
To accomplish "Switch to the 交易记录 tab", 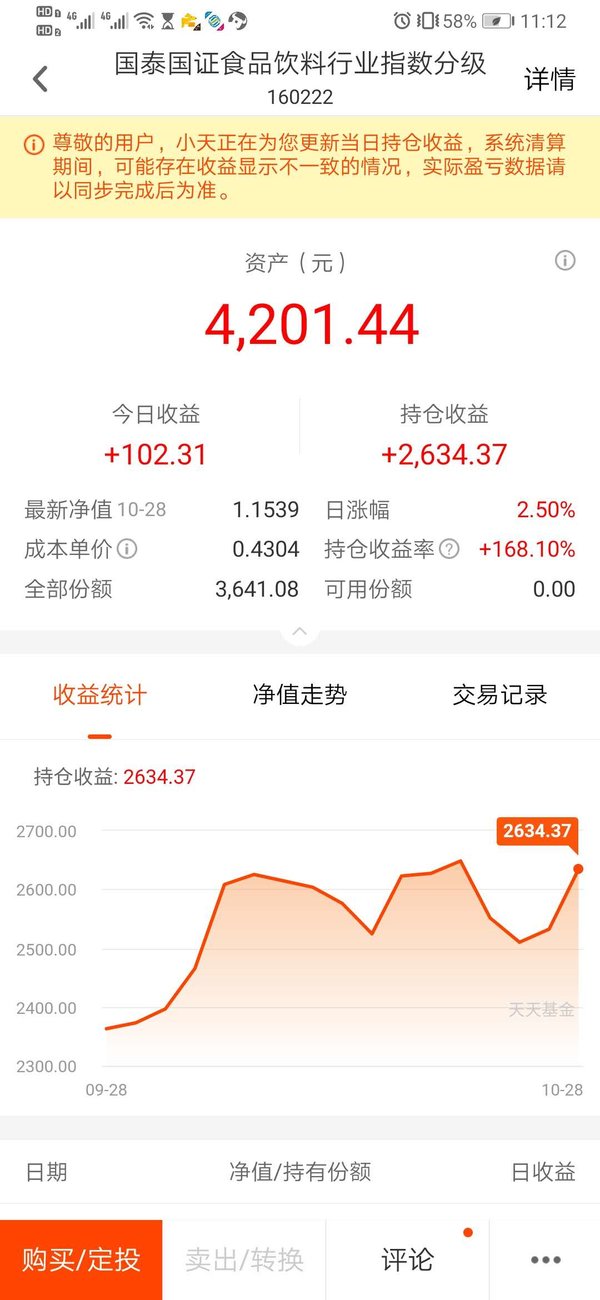I will point(500,695).
